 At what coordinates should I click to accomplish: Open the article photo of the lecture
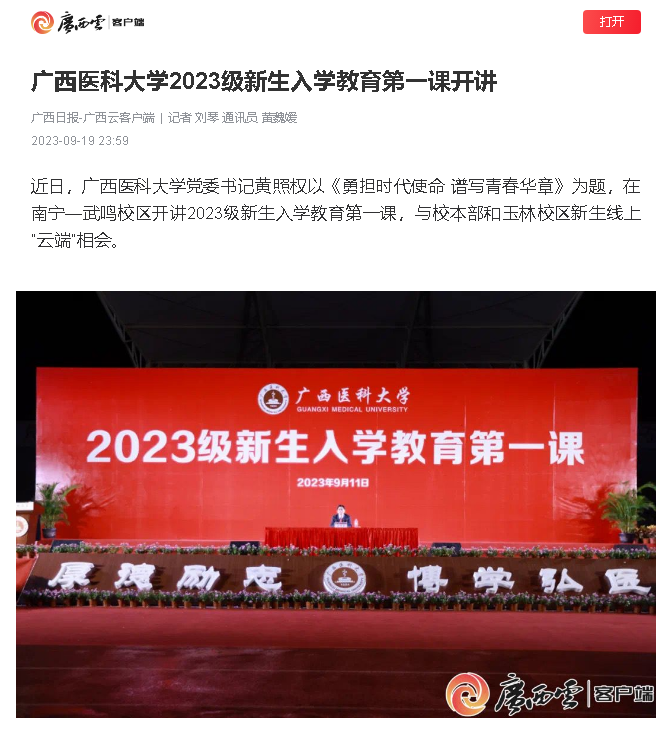click(x=336, y=503)
